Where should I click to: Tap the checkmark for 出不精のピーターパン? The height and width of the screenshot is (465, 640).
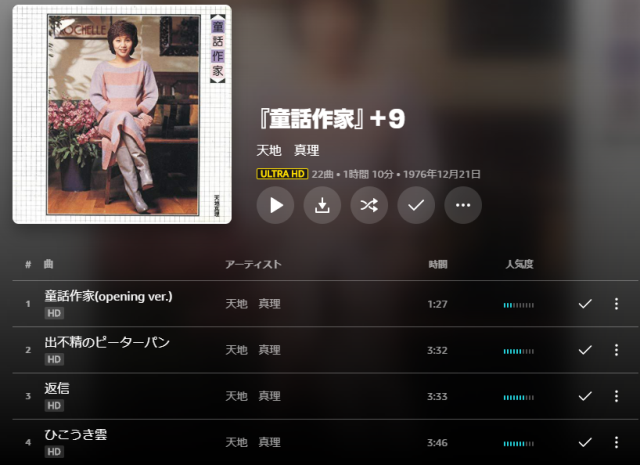(x=585, y=350)
